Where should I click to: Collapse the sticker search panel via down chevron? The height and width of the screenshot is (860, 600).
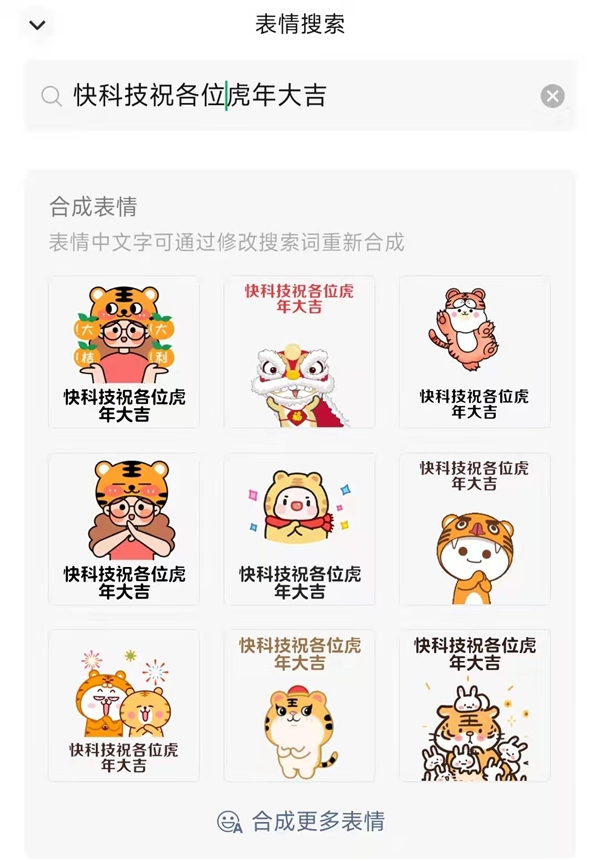point(37,25)
